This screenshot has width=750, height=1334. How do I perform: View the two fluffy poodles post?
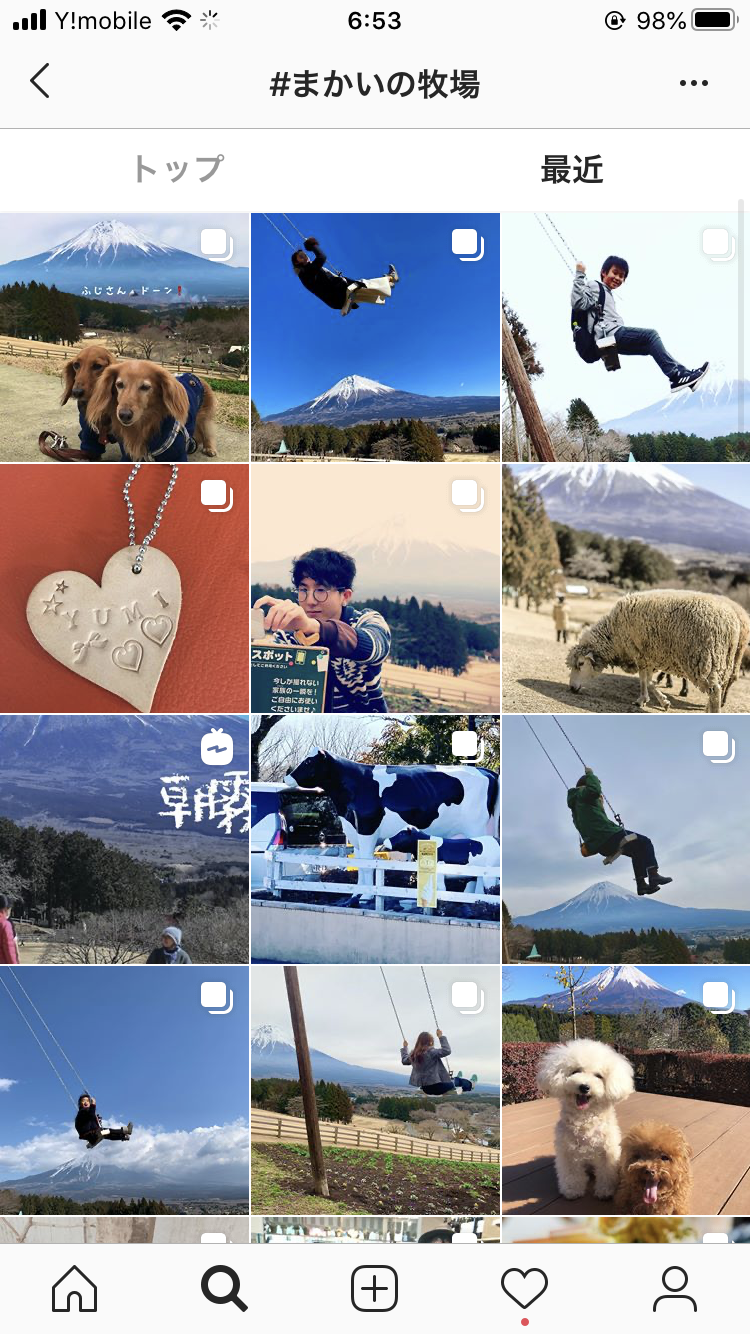626,1090
